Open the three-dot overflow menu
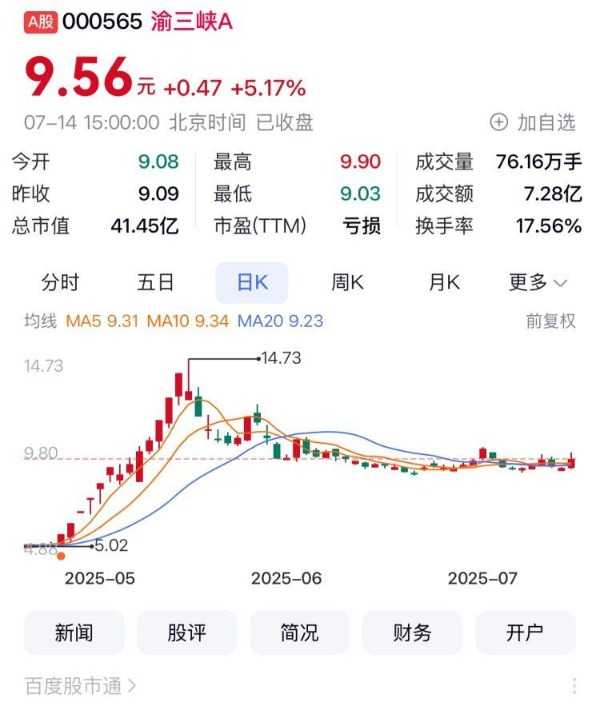The height and width of the screenshot is (710, 600). (x=574, y=686)
